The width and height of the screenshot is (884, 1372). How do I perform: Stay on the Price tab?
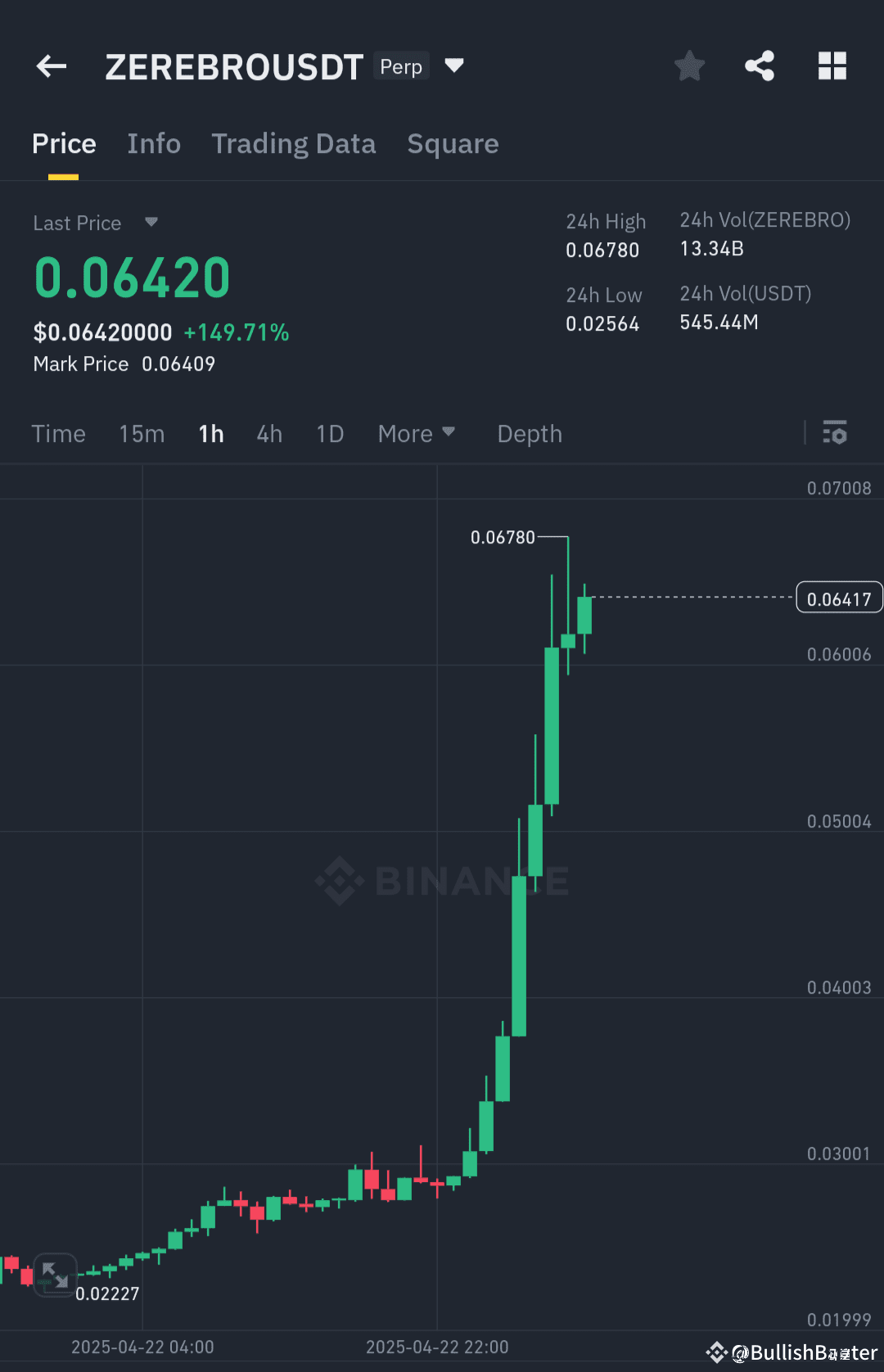point(64,143)
